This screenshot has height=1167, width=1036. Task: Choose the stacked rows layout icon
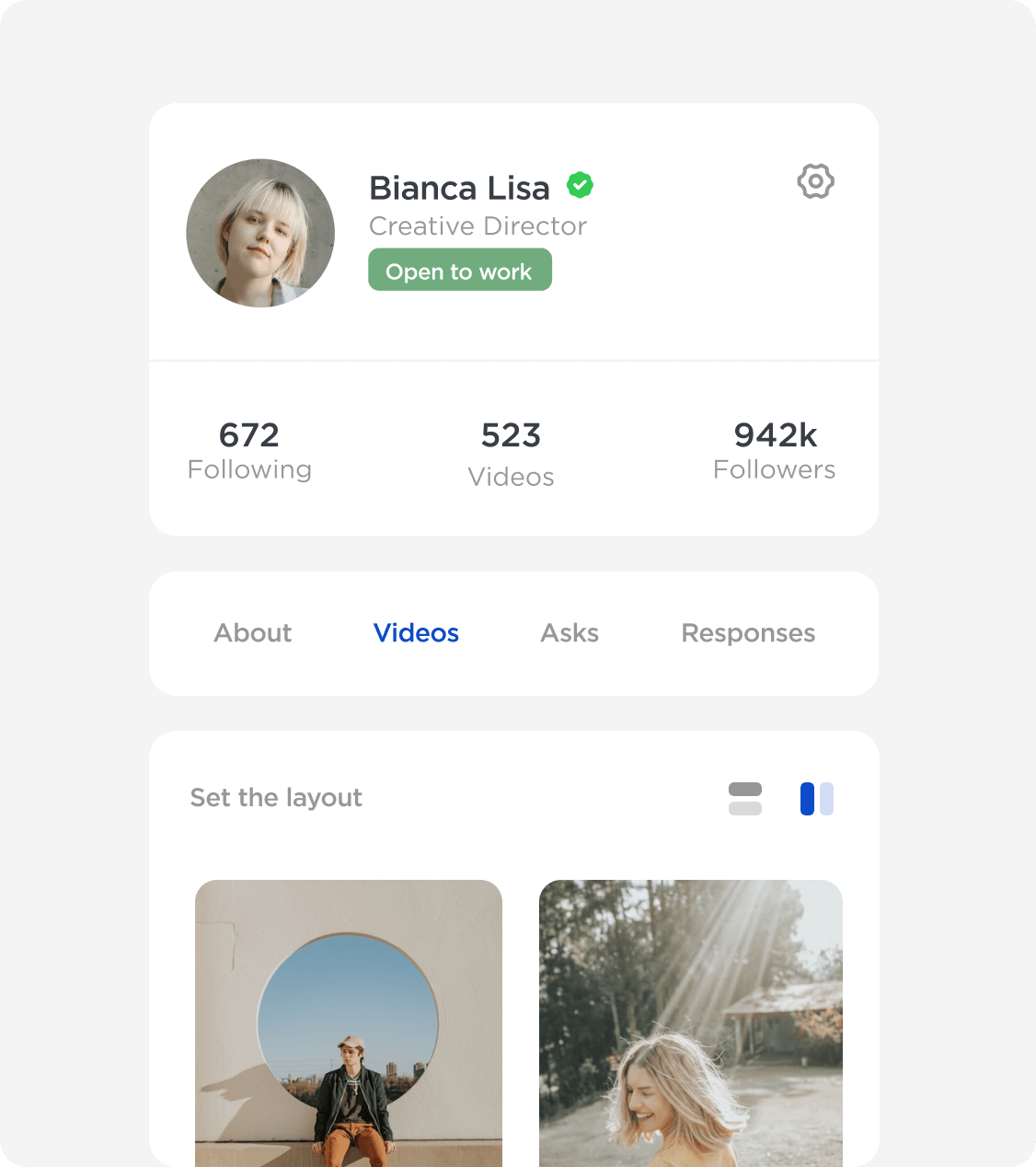click(x=745, y=799)
